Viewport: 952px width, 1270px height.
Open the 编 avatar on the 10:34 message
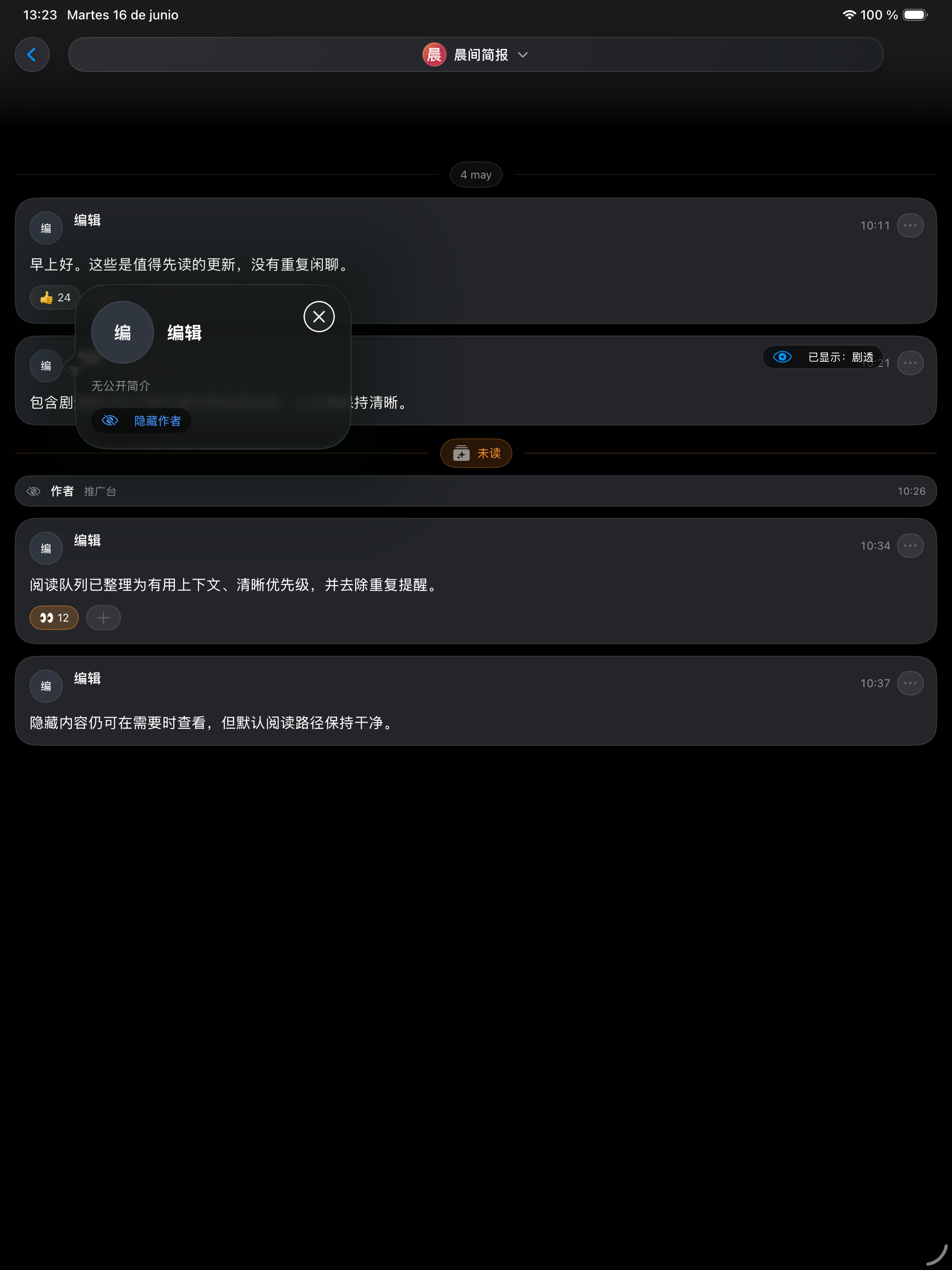[x=46, y=548]
